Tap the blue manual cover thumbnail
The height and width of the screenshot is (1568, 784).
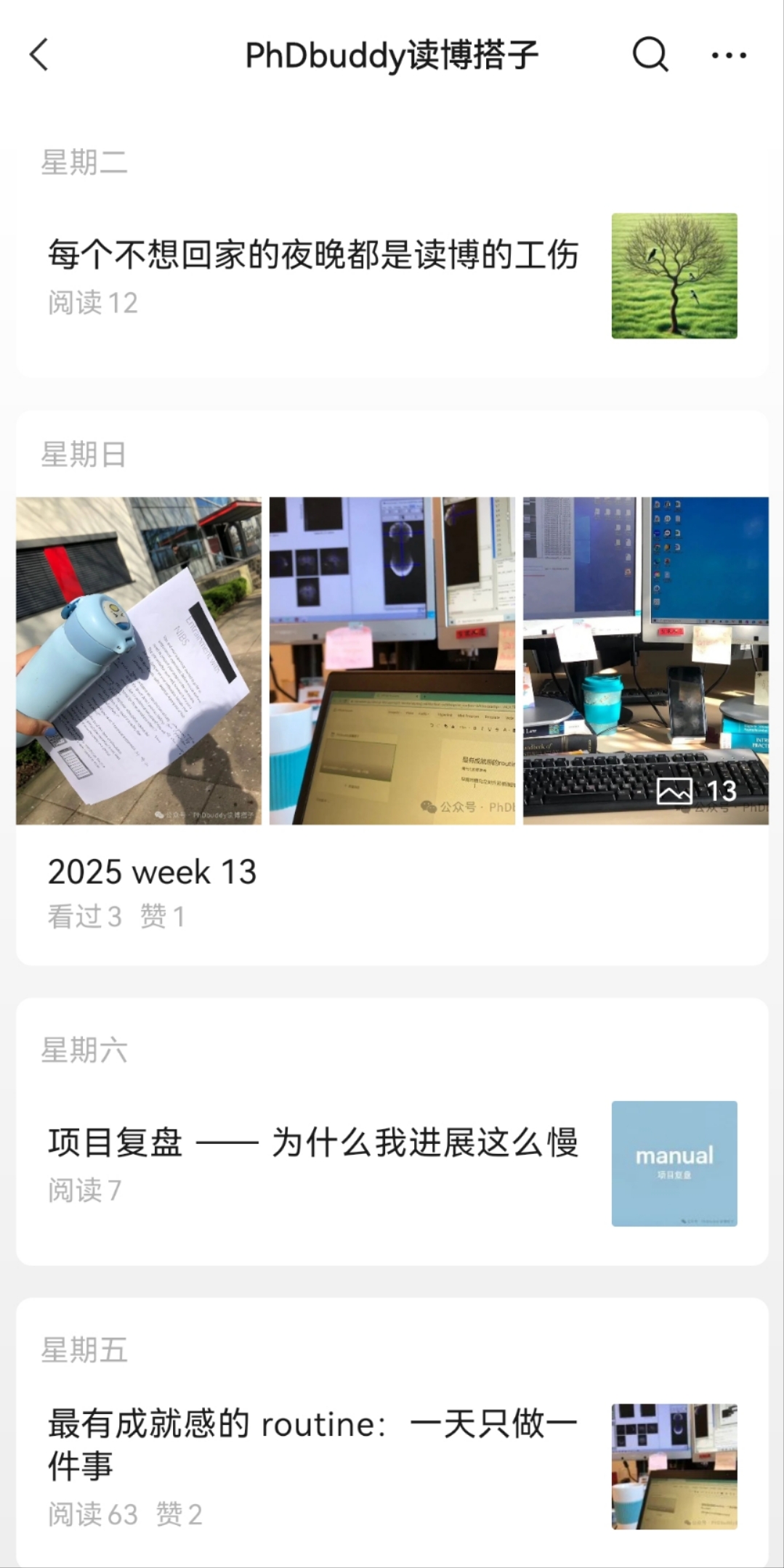pos(674,1163)
